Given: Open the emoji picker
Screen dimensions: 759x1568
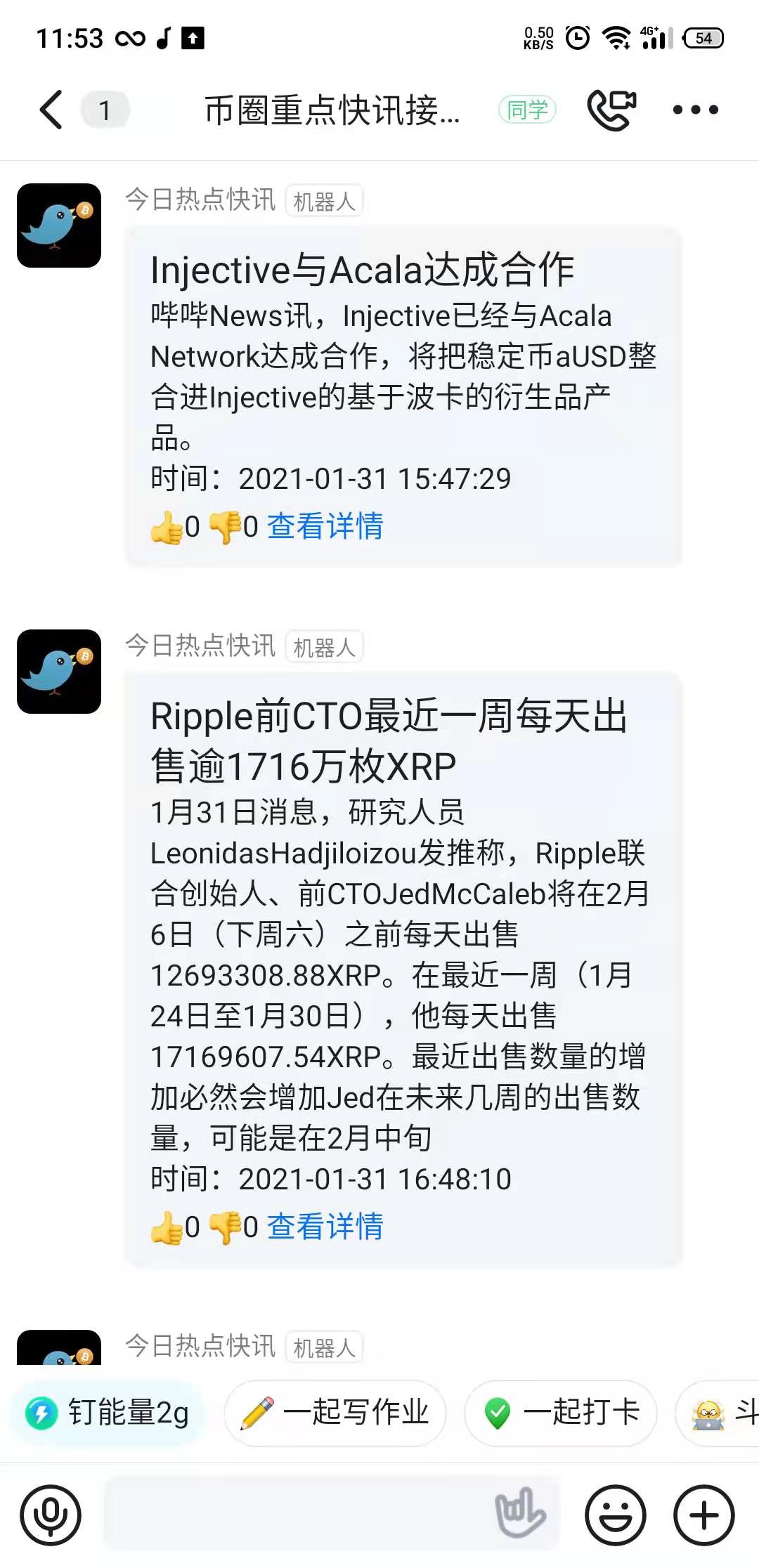Looking at the screenshot, I should (615, 1515).
